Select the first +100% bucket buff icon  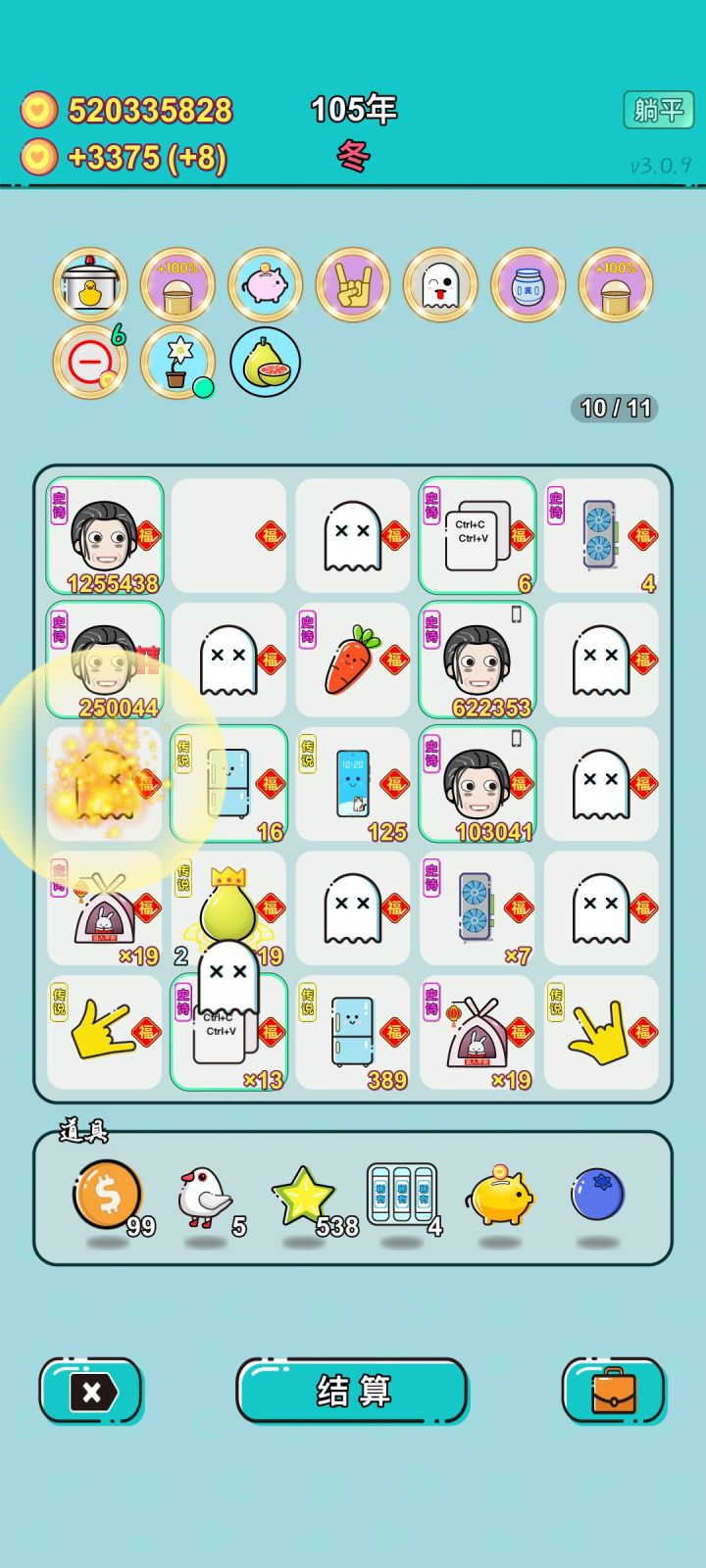point(177,284)
